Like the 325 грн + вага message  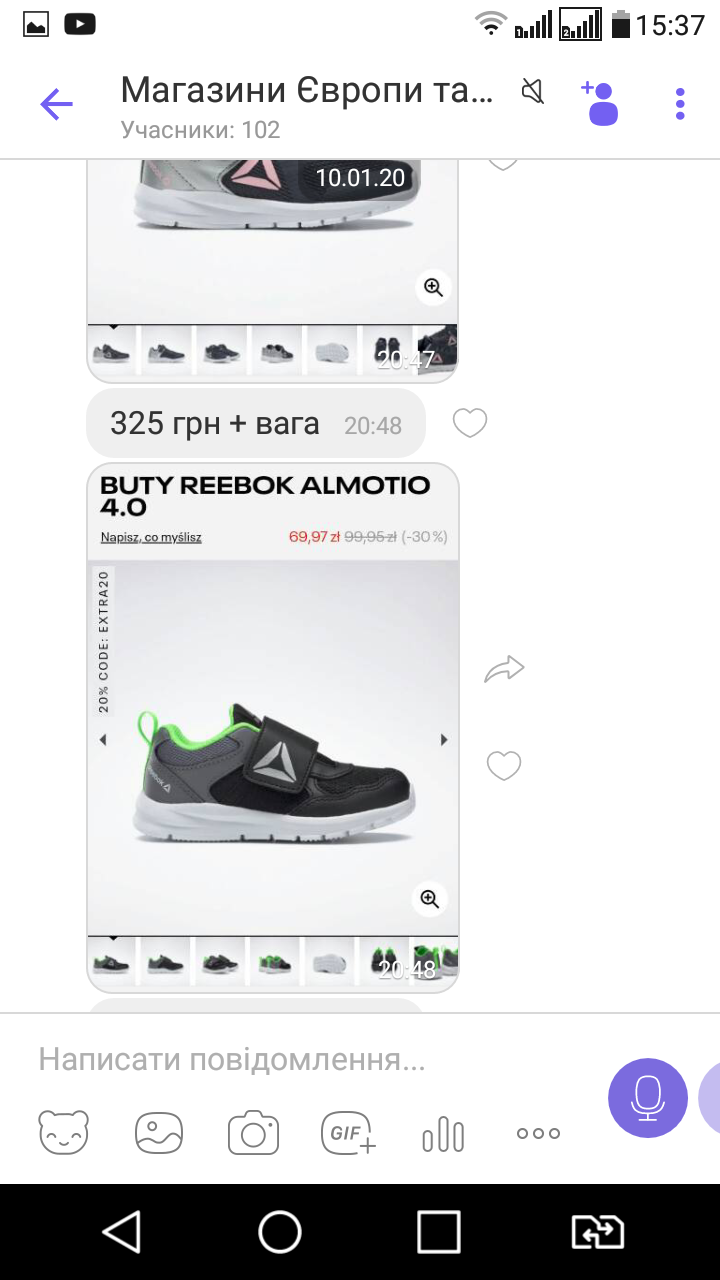469,424
